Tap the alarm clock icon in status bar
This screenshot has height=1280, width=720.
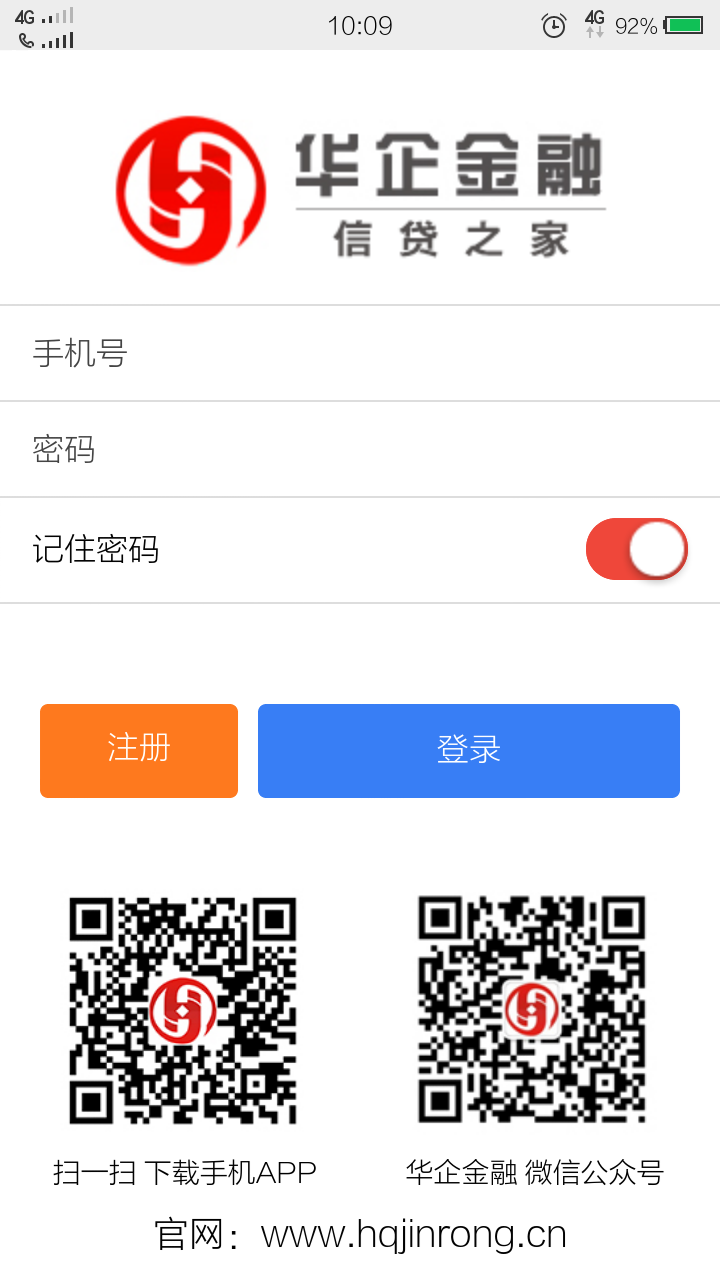pos(555,25)
